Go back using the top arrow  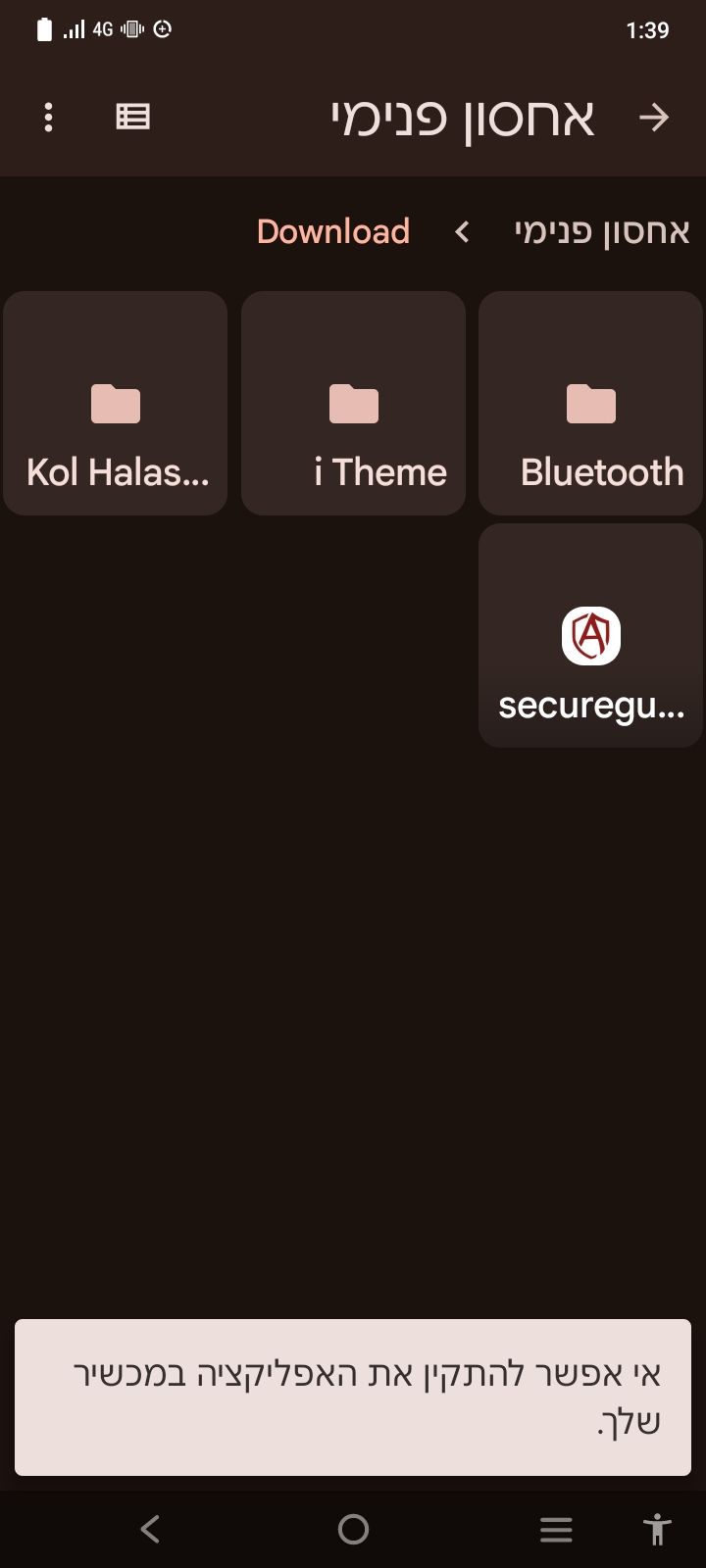point(653,118)
